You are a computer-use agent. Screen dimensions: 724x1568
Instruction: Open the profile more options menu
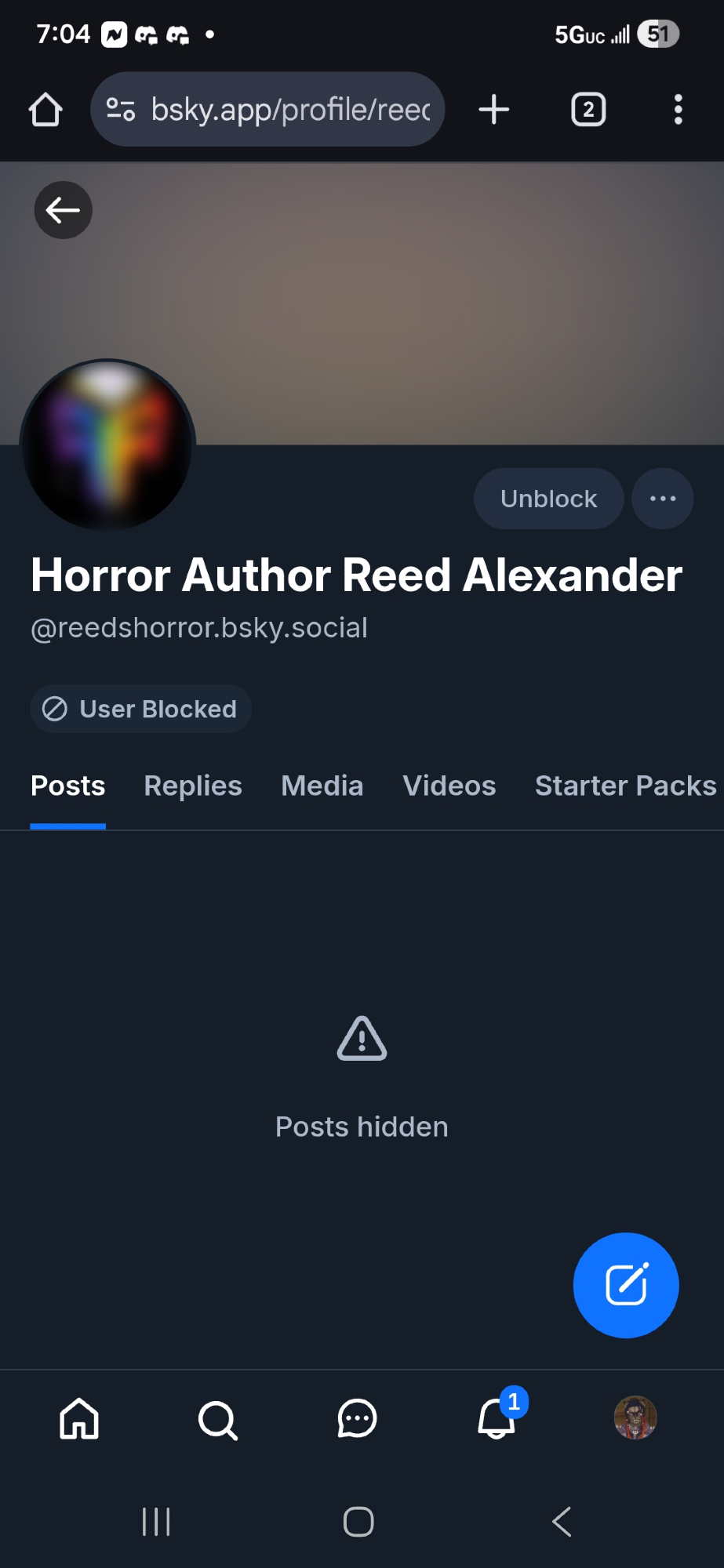[x=662, y=499]
